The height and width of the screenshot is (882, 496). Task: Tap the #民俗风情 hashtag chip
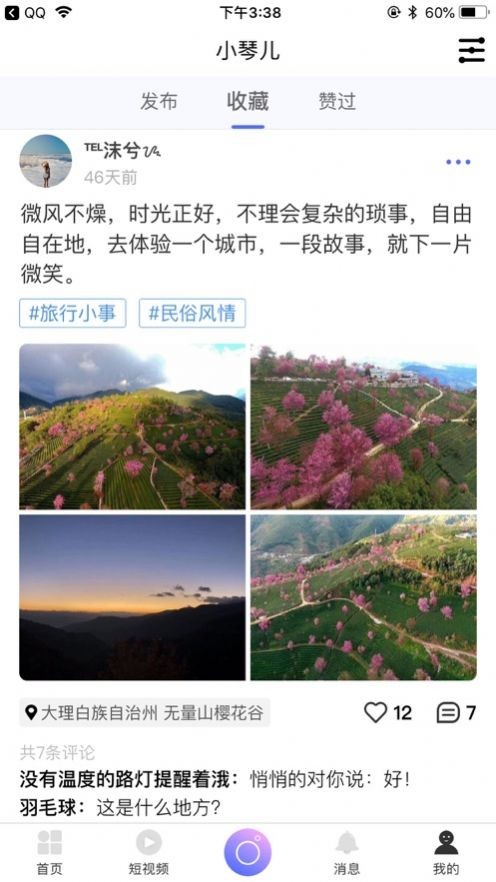coord(192,313)
